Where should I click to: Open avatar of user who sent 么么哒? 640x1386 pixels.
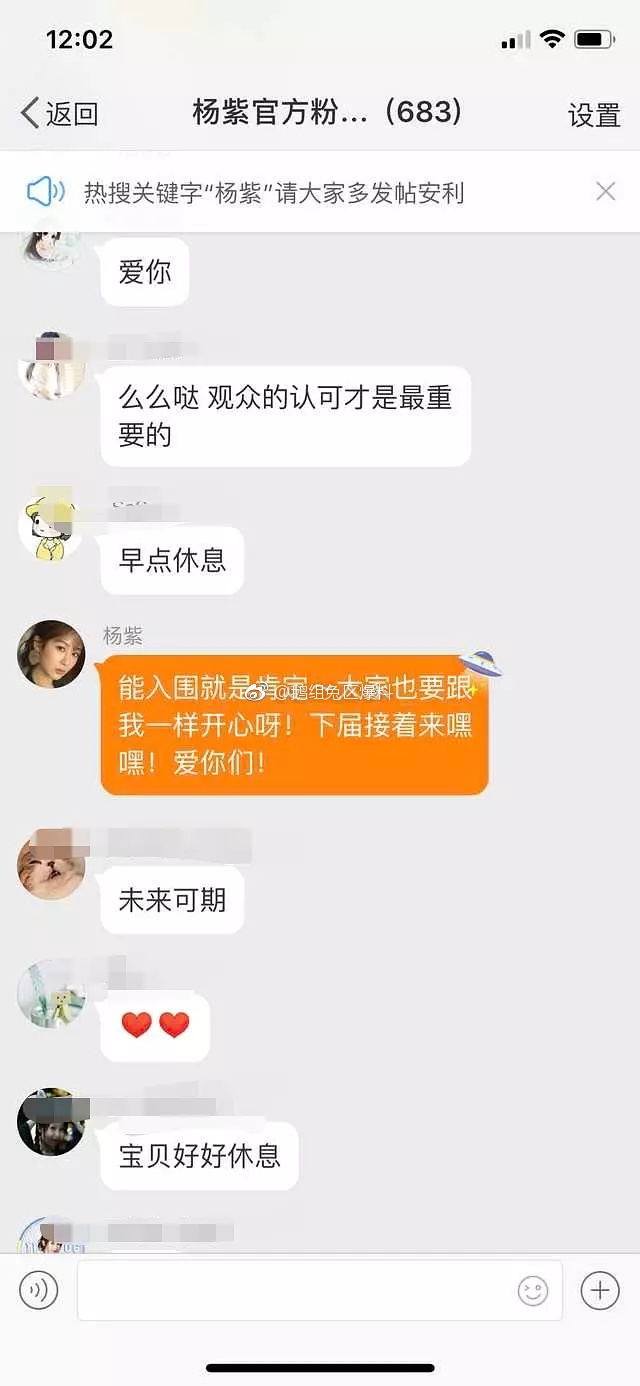(x=51, y=366)
